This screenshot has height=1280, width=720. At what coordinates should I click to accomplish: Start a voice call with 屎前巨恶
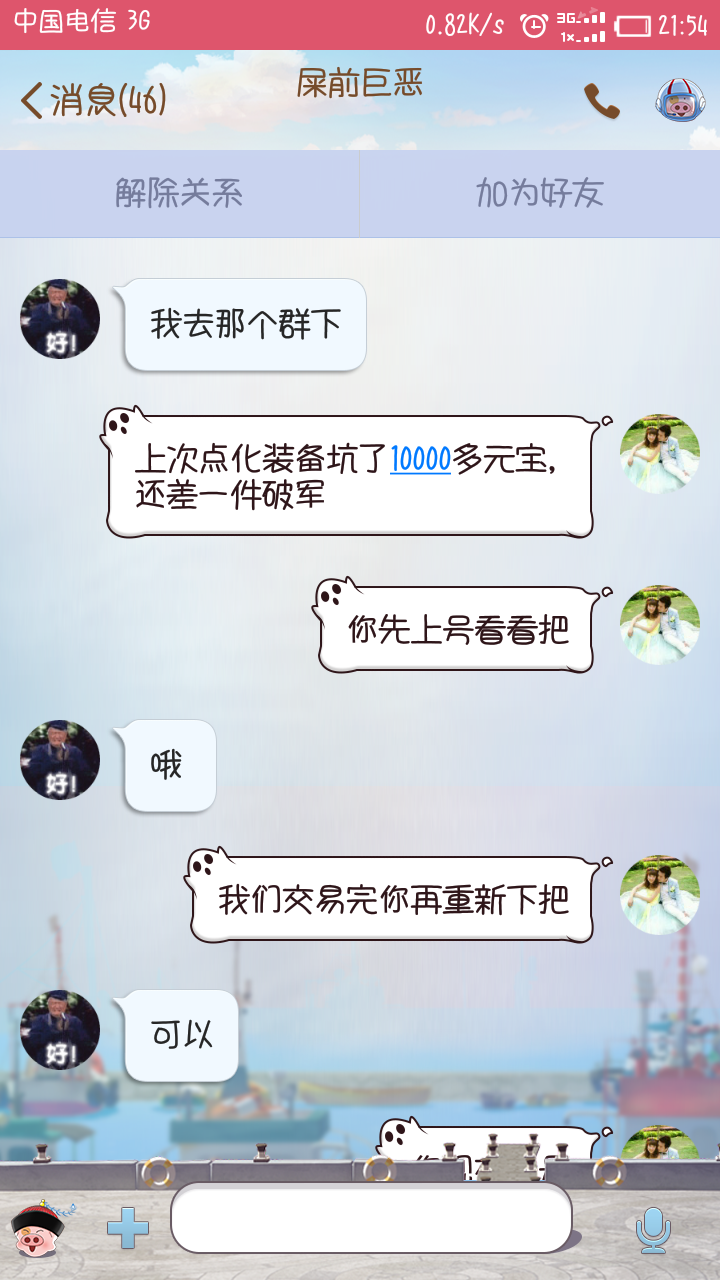pos(602,101)
